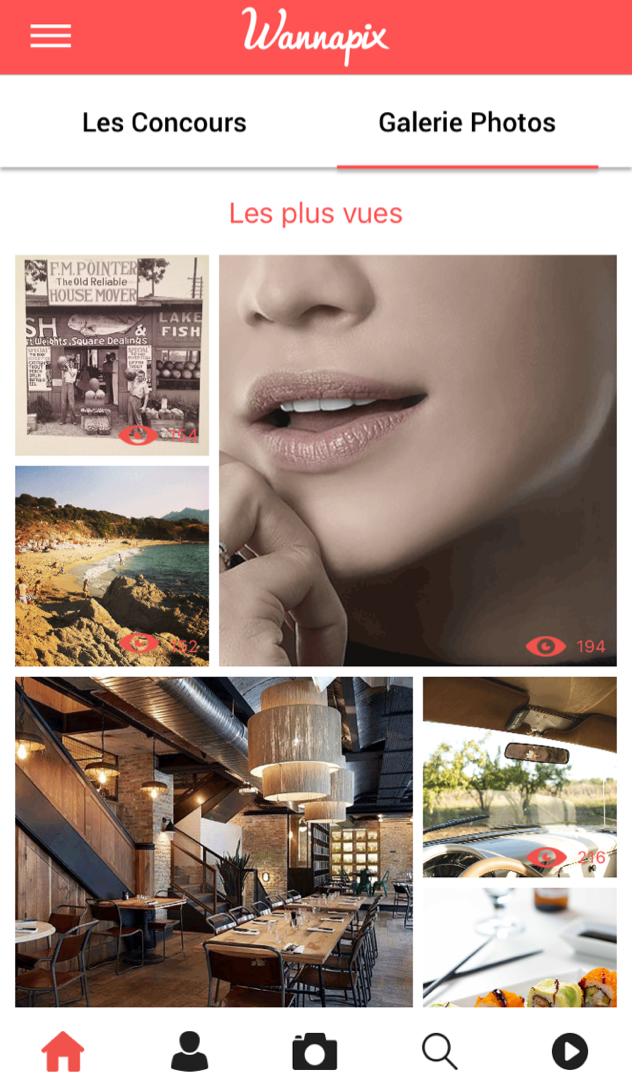Switch to the Les Concours tab
The image size is (632, 1092).
(164, 123)
